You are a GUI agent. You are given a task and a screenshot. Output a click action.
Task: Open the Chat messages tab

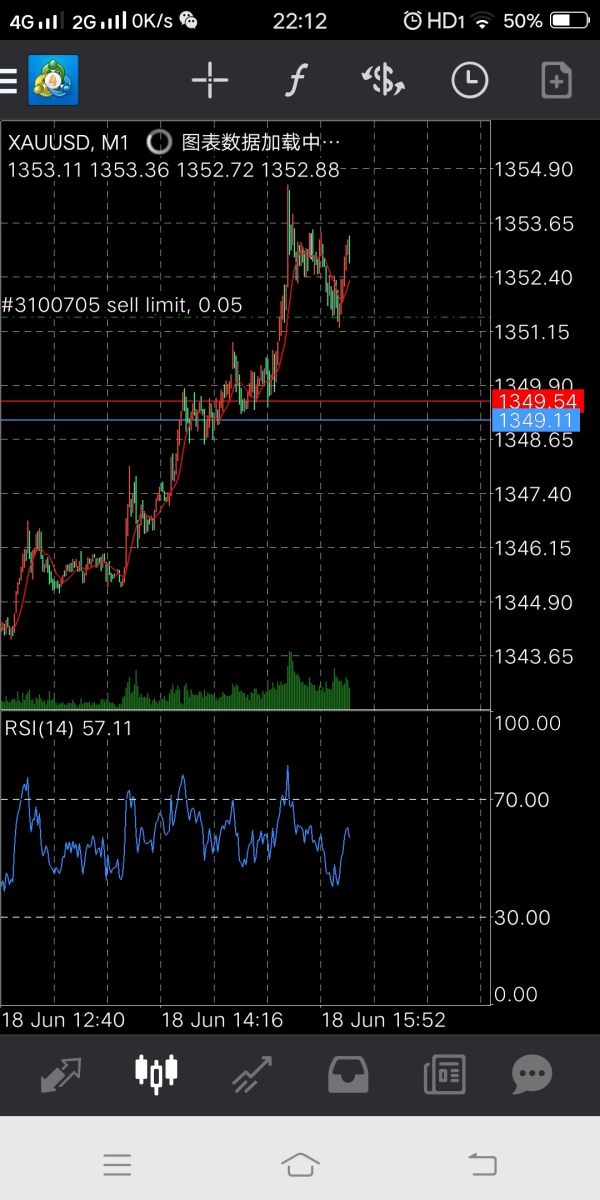coord(532,1074)
